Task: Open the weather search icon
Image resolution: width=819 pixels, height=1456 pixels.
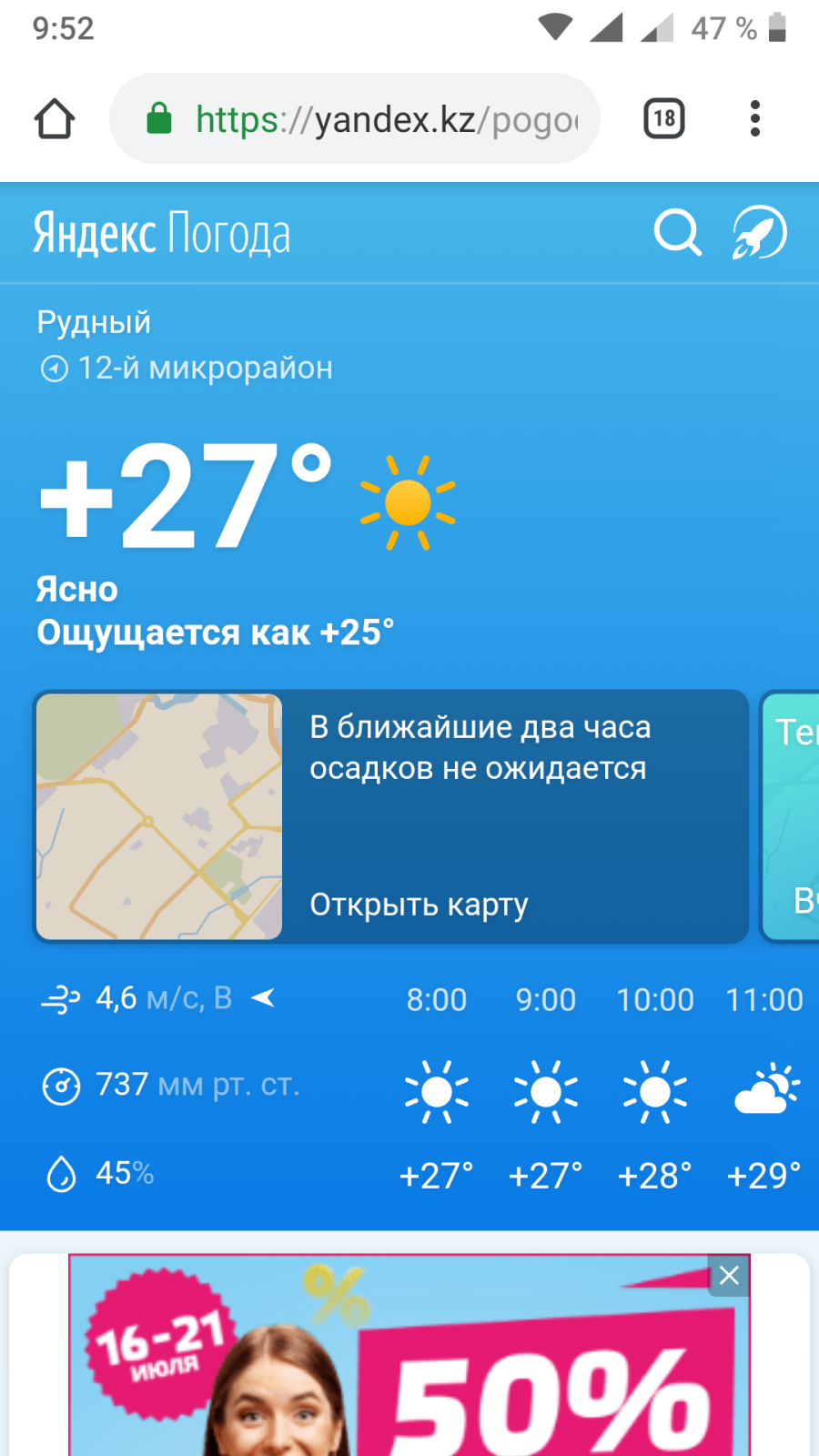Action: click(x=678, y=233)
